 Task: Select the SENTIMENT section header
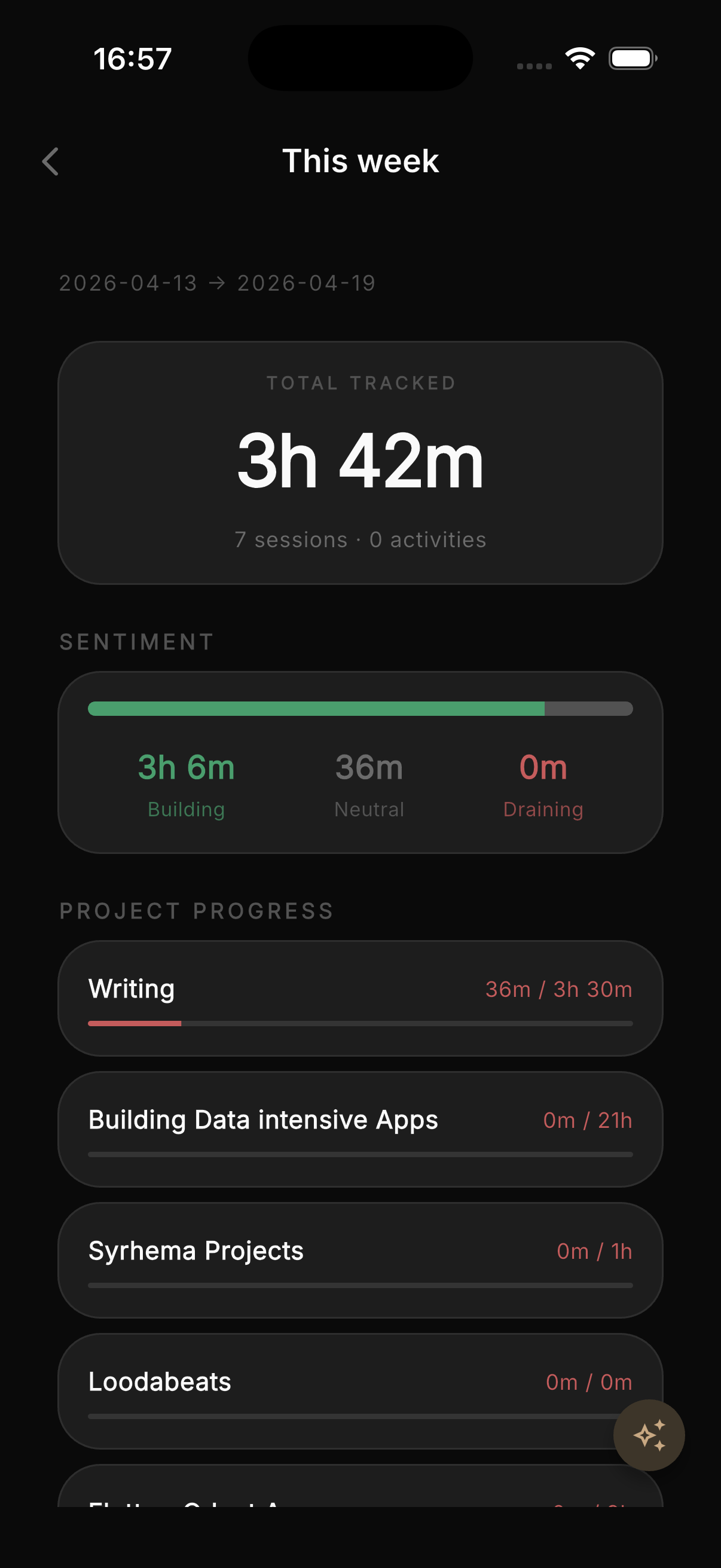point(136,641)
